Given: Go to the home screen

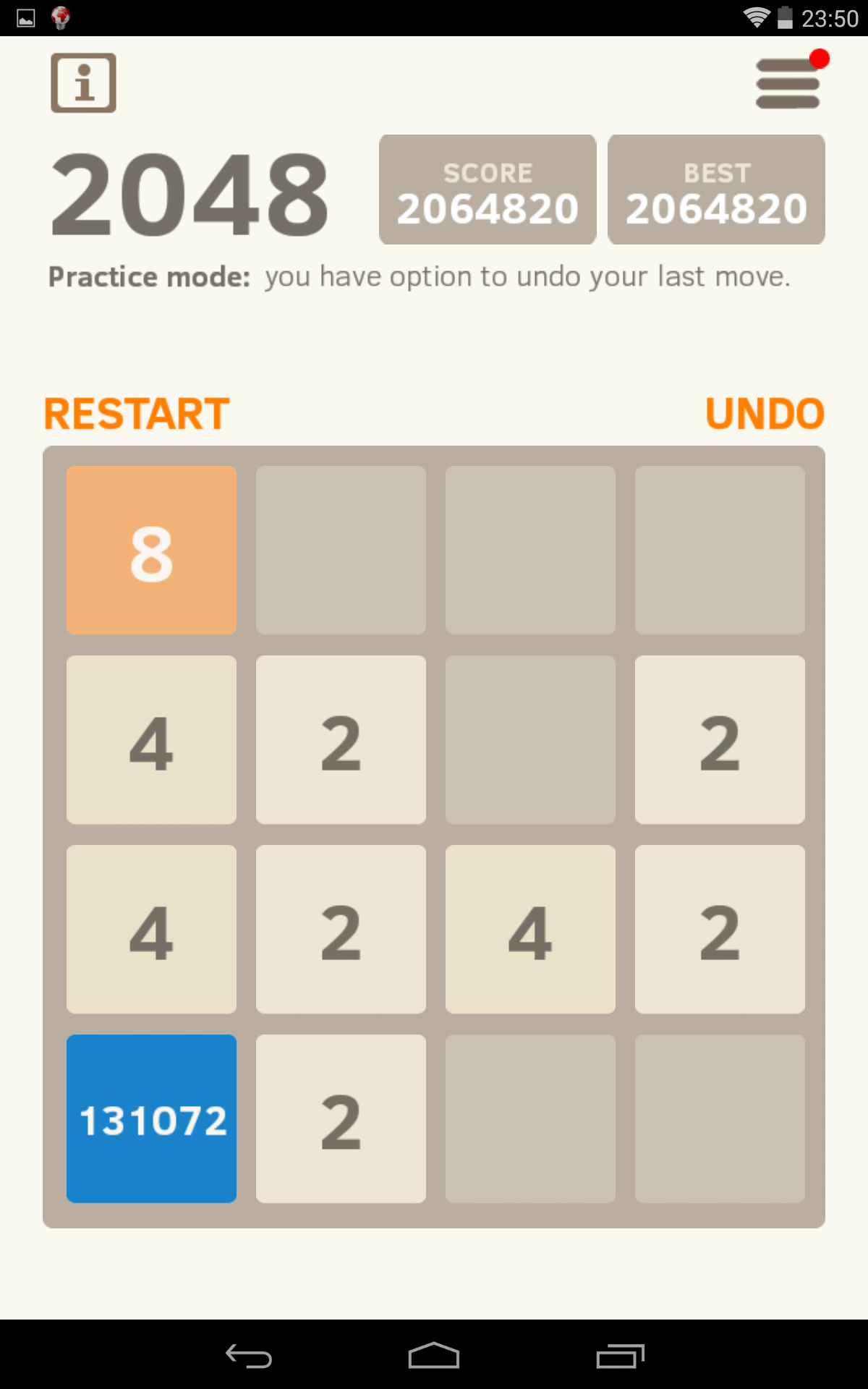Looking at the screenshot, I should pos(434,1356).
